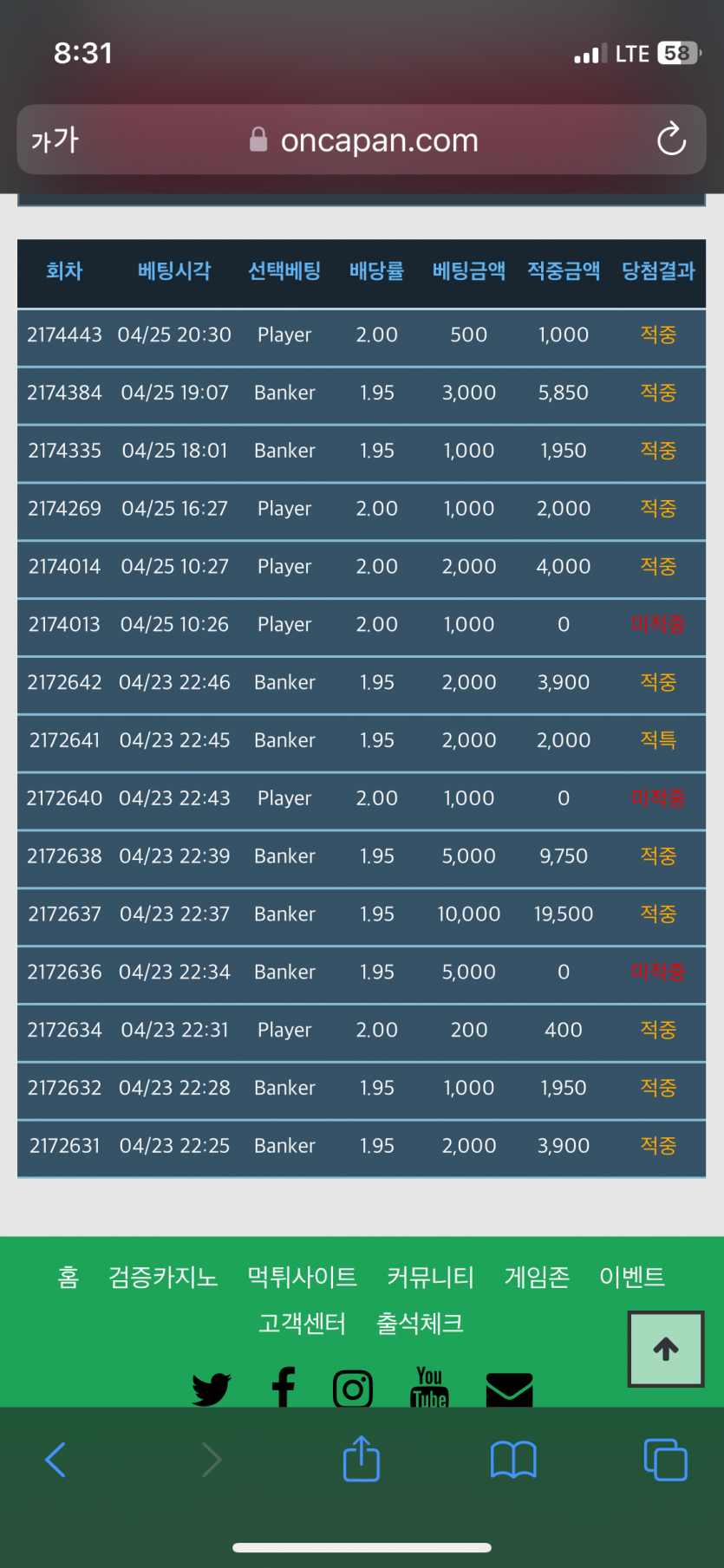Visit the Facebook page icon

284,1387
